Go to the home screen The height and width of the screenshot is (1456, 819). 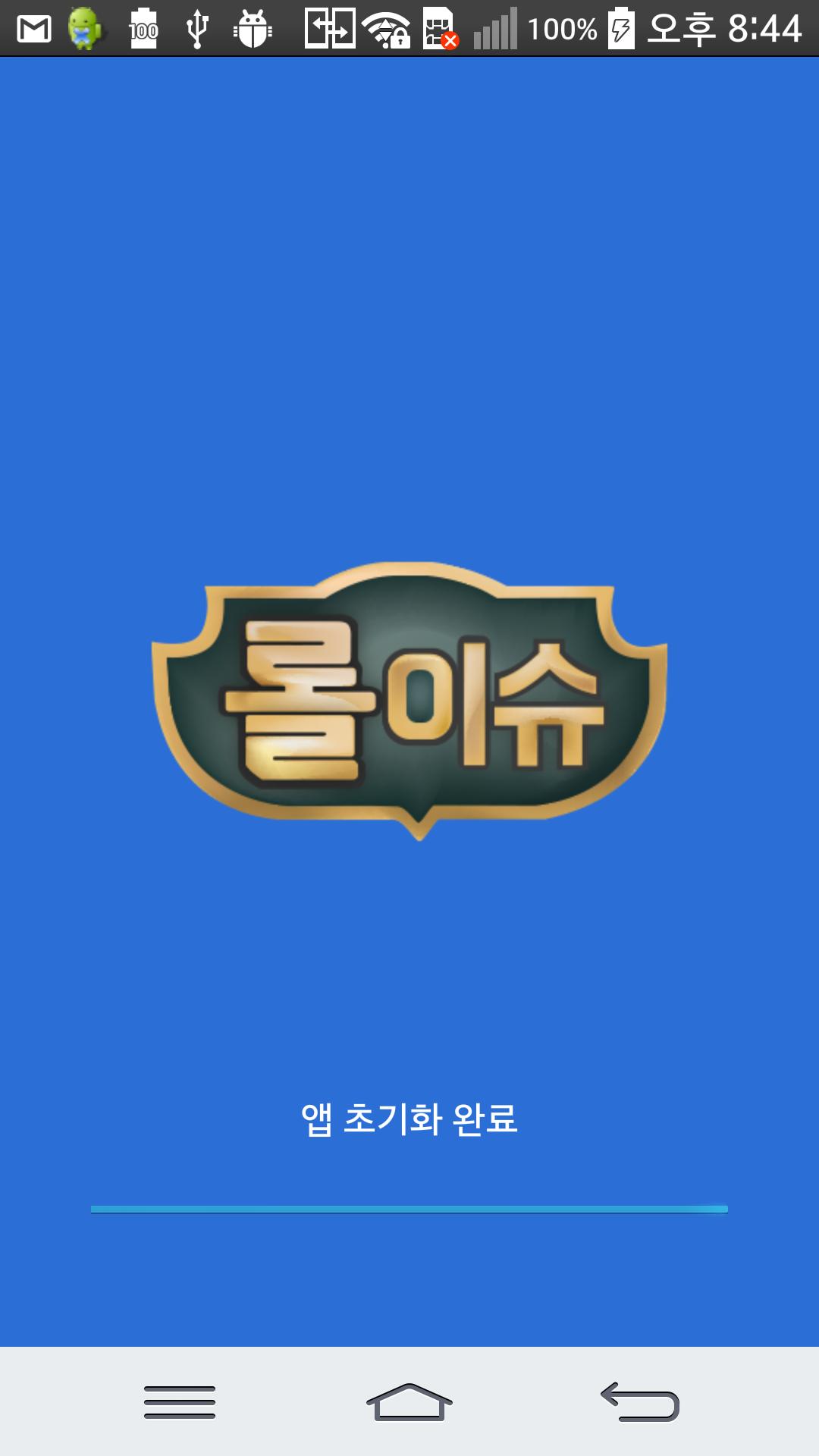coord(409,1401)
